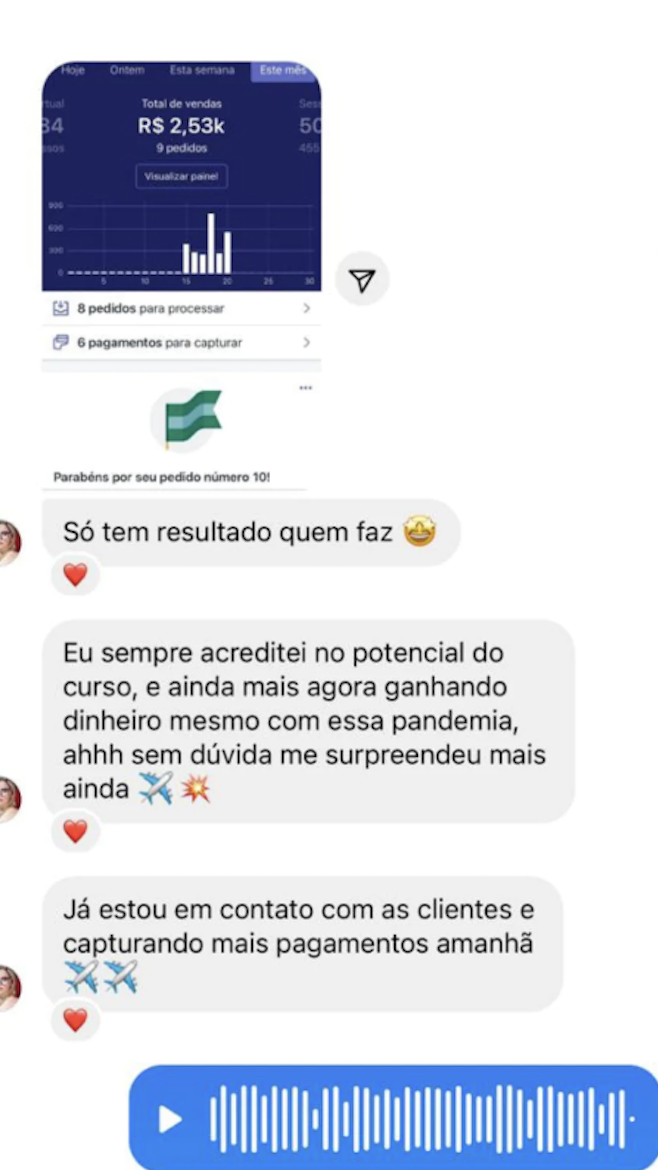Forward the shared image with the paper plane icon
This screenshot has width=658, height=1170.
pos(362,281)
